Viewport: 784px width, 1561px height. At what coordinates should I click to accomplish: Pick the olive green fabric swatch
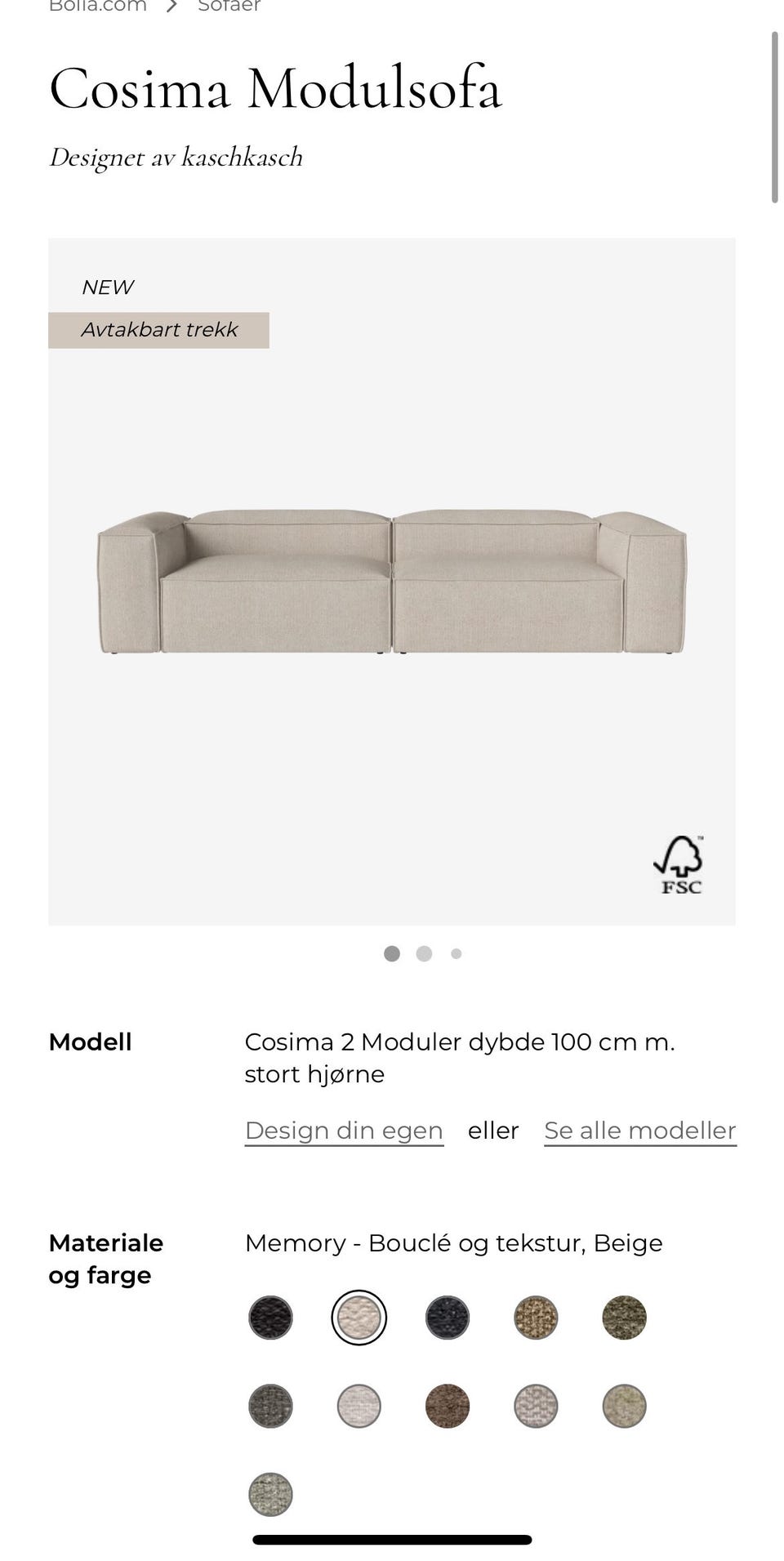622,1317
